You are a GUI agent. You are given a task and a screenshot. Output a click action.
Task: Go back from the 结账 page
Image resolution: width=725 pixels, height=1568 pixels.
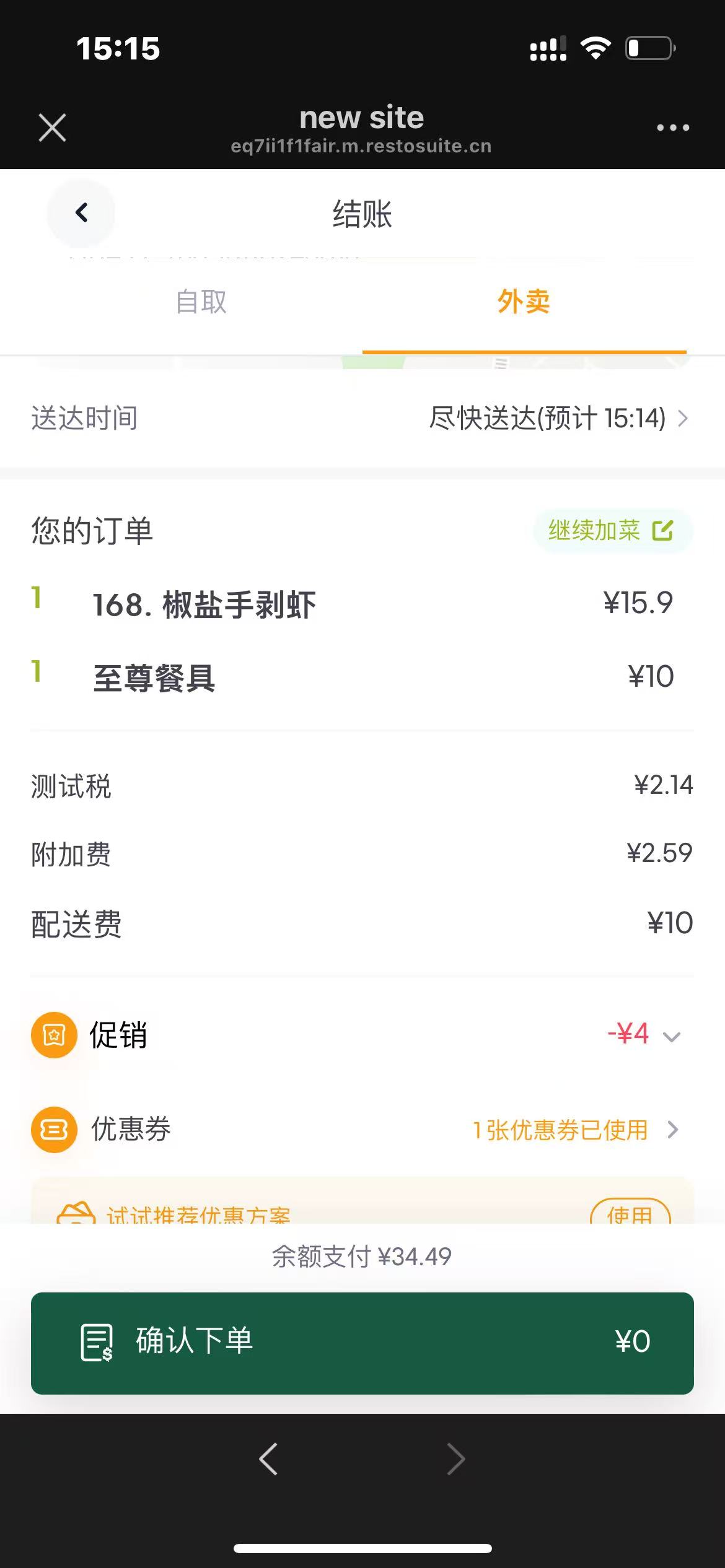click(x=81, y=213)
